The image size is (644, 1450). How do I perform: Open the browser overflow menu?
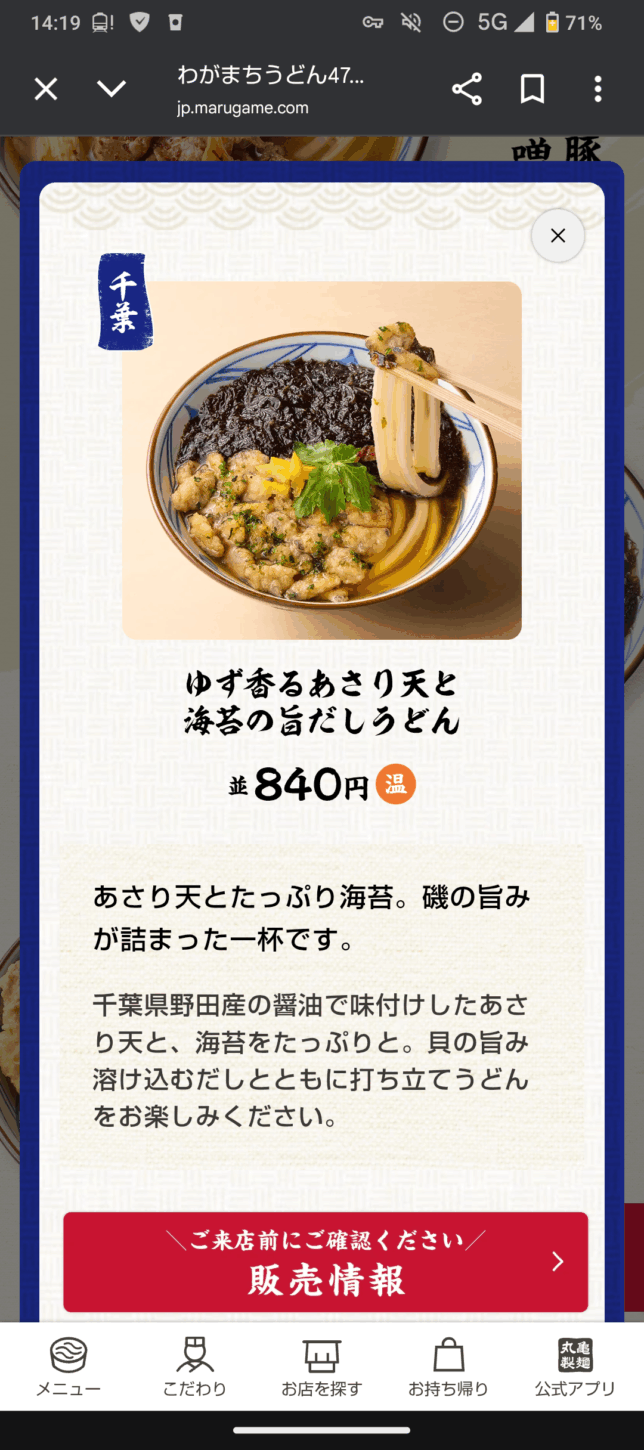[598, 90]
